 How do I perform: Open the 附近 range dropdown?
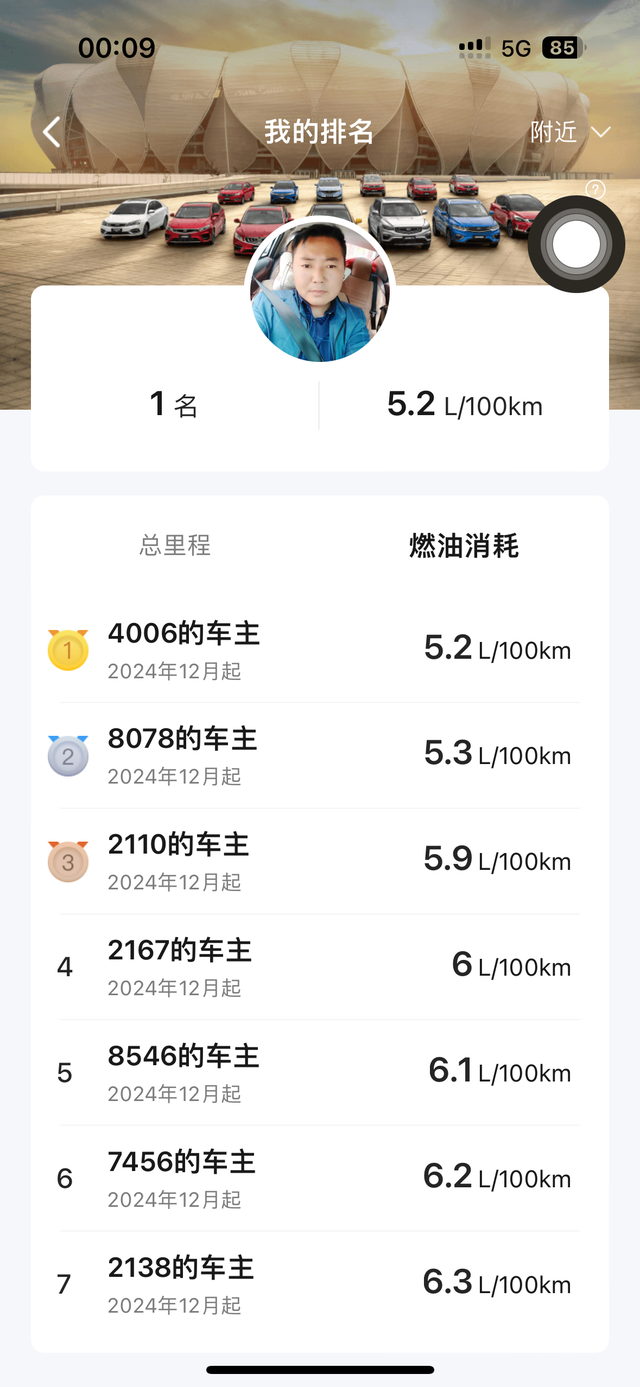point(569,132)
